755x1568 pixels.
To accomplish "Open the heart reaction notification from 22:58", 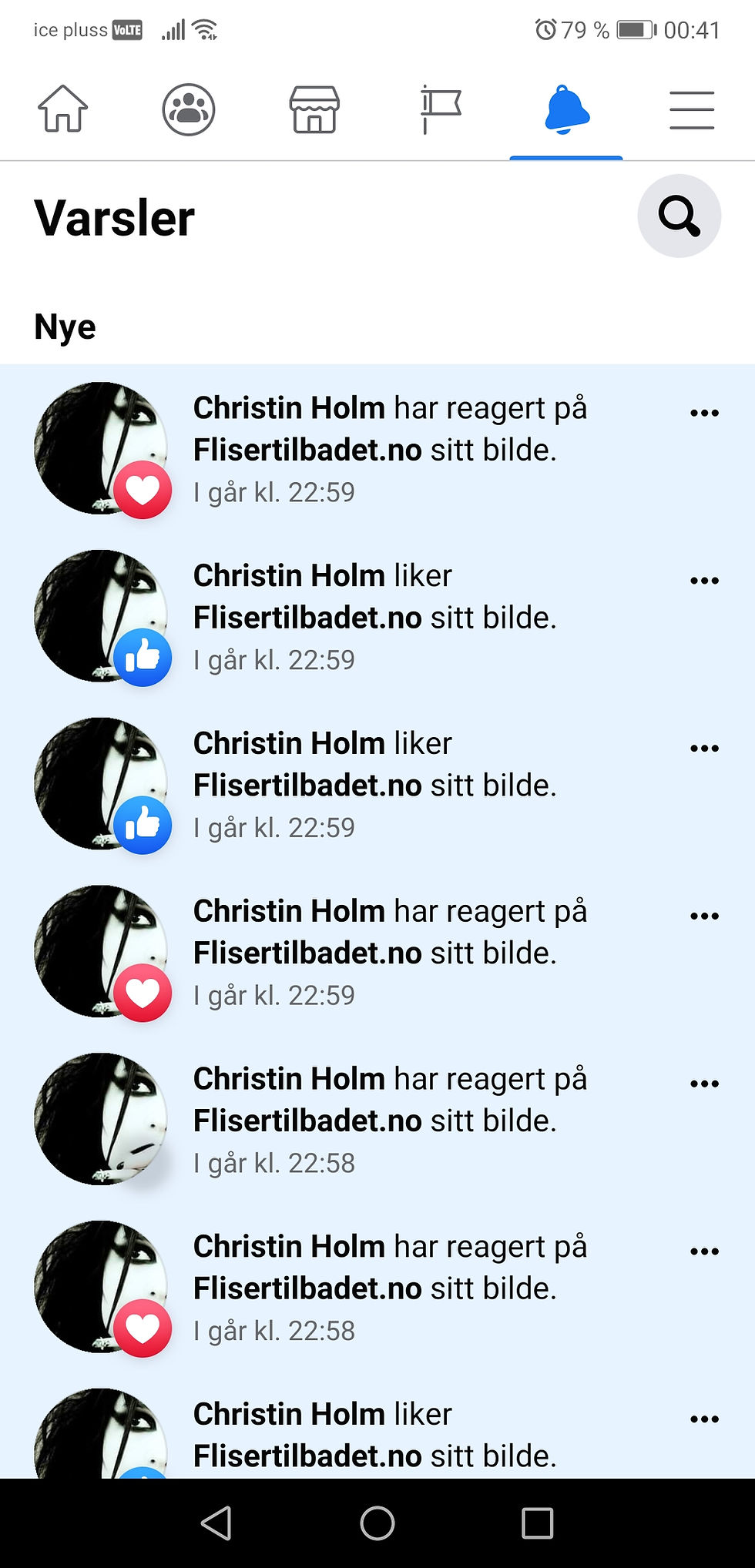I will [x=377, y=1286].
